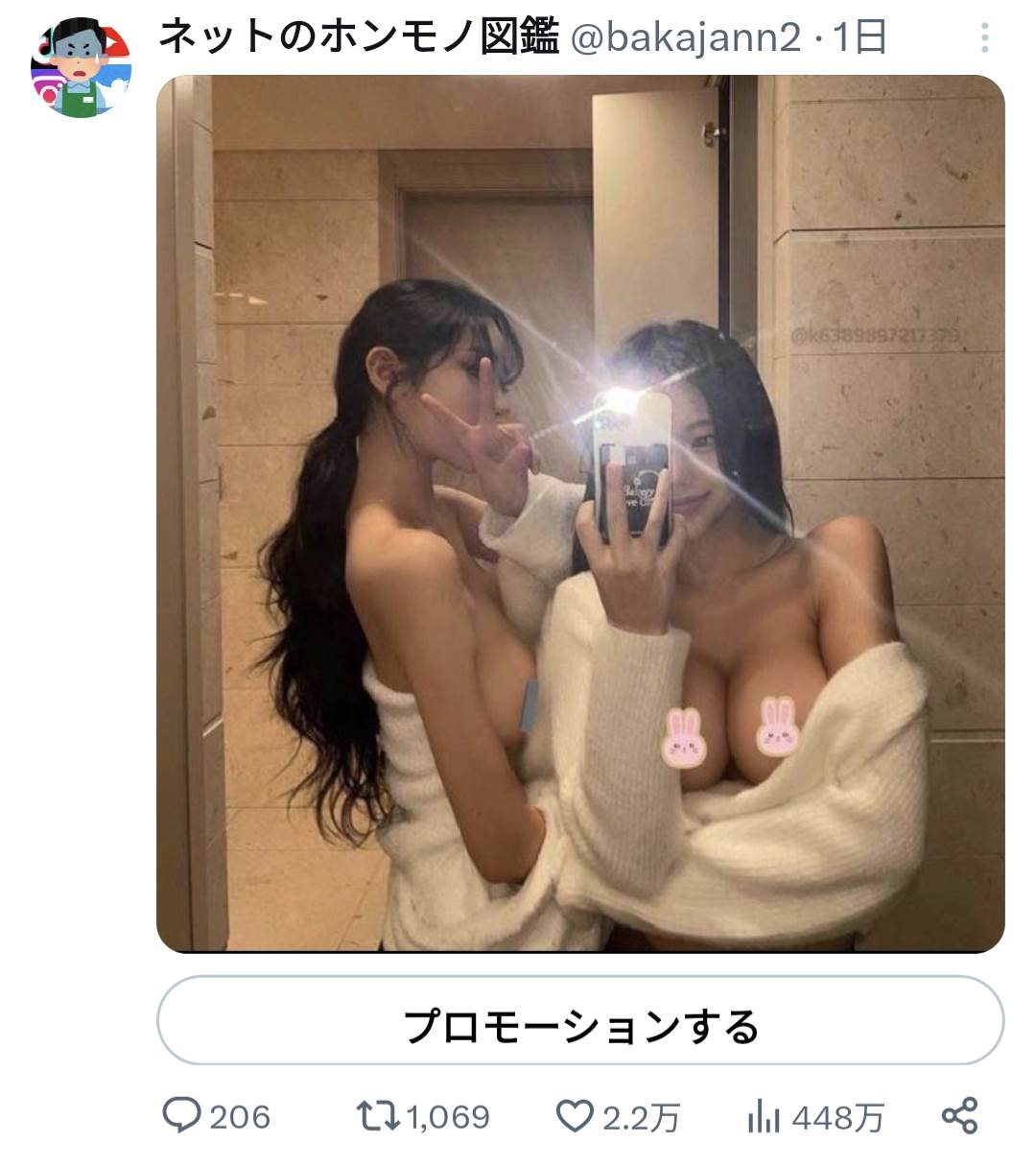The height and width of the screenshot is (1167, 1036).
Task: Open the post's three-dot overflow menu
Action: (984, 38)
